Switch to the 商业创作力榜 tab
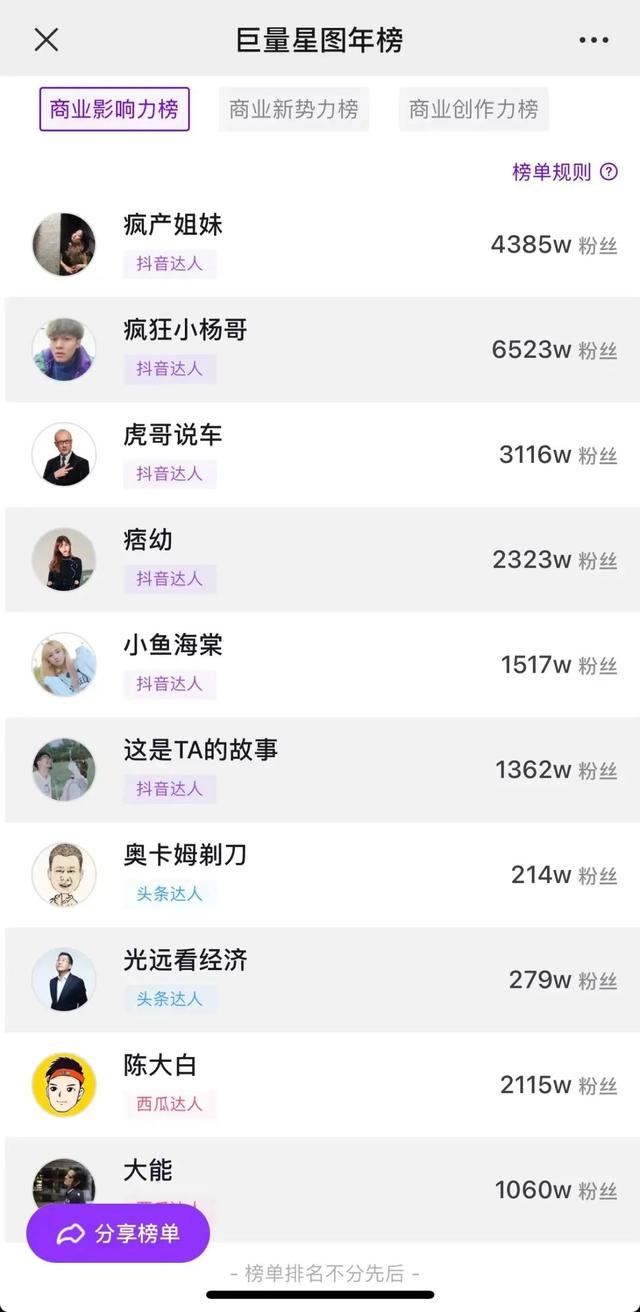The height and width of the screenshot is (1312, 640). pos(473,109)
